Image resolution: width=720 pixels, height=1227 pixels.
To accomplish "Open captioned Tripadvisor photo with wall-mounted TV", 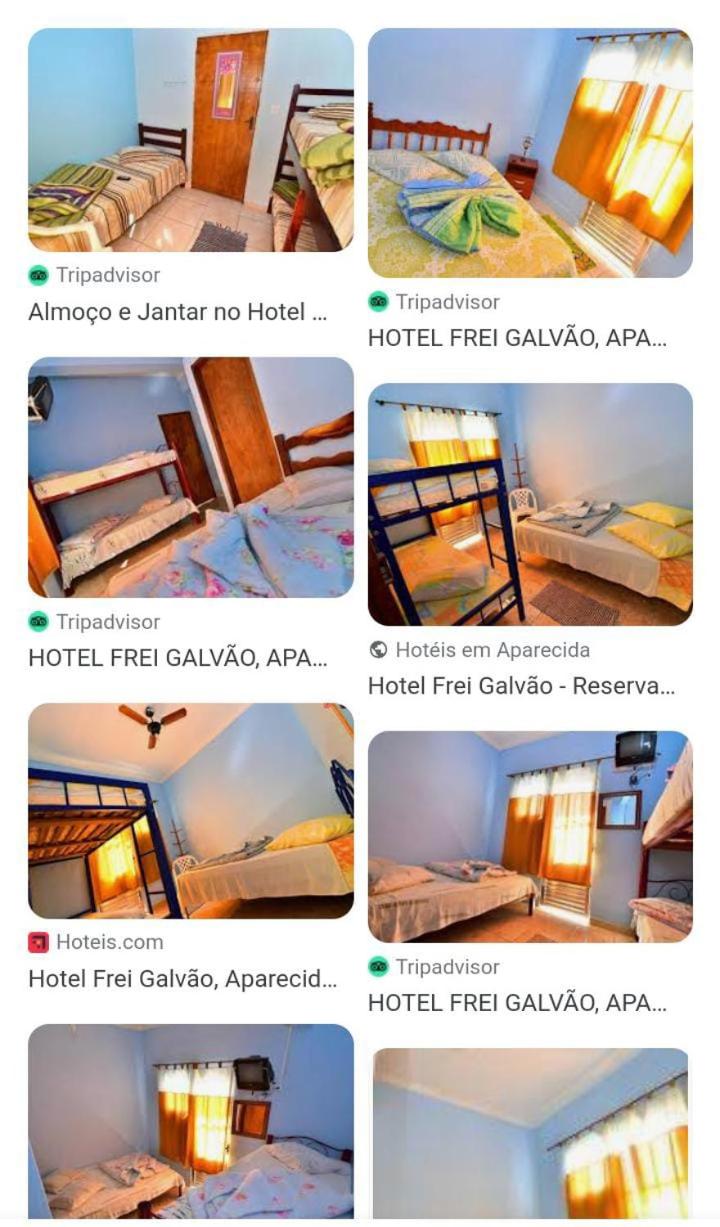I will click(530, 836).
